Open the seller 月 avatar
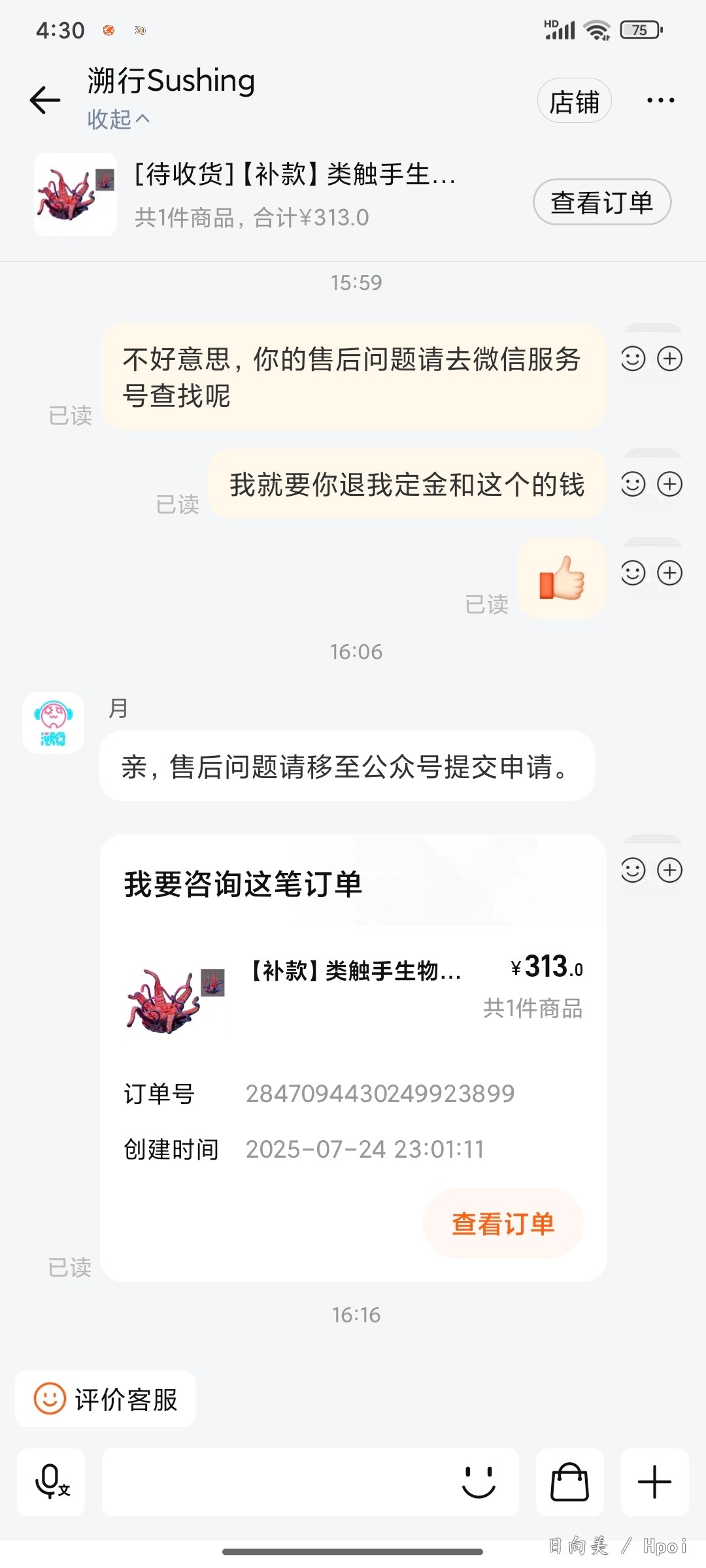 53,723
